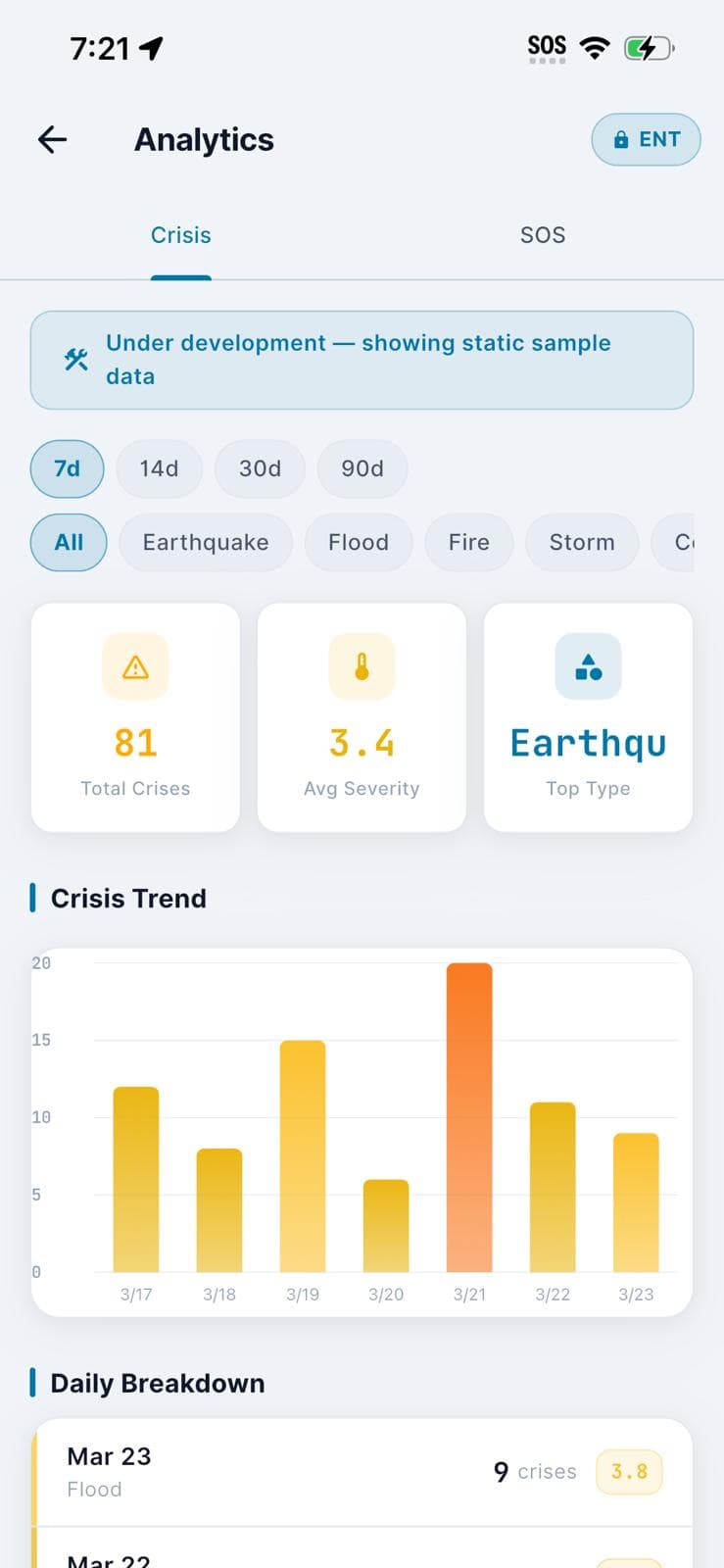The image size is (724, 1568).
Task: Click the thermometer icon above Avg Severity
Action: tap(362, 666)
